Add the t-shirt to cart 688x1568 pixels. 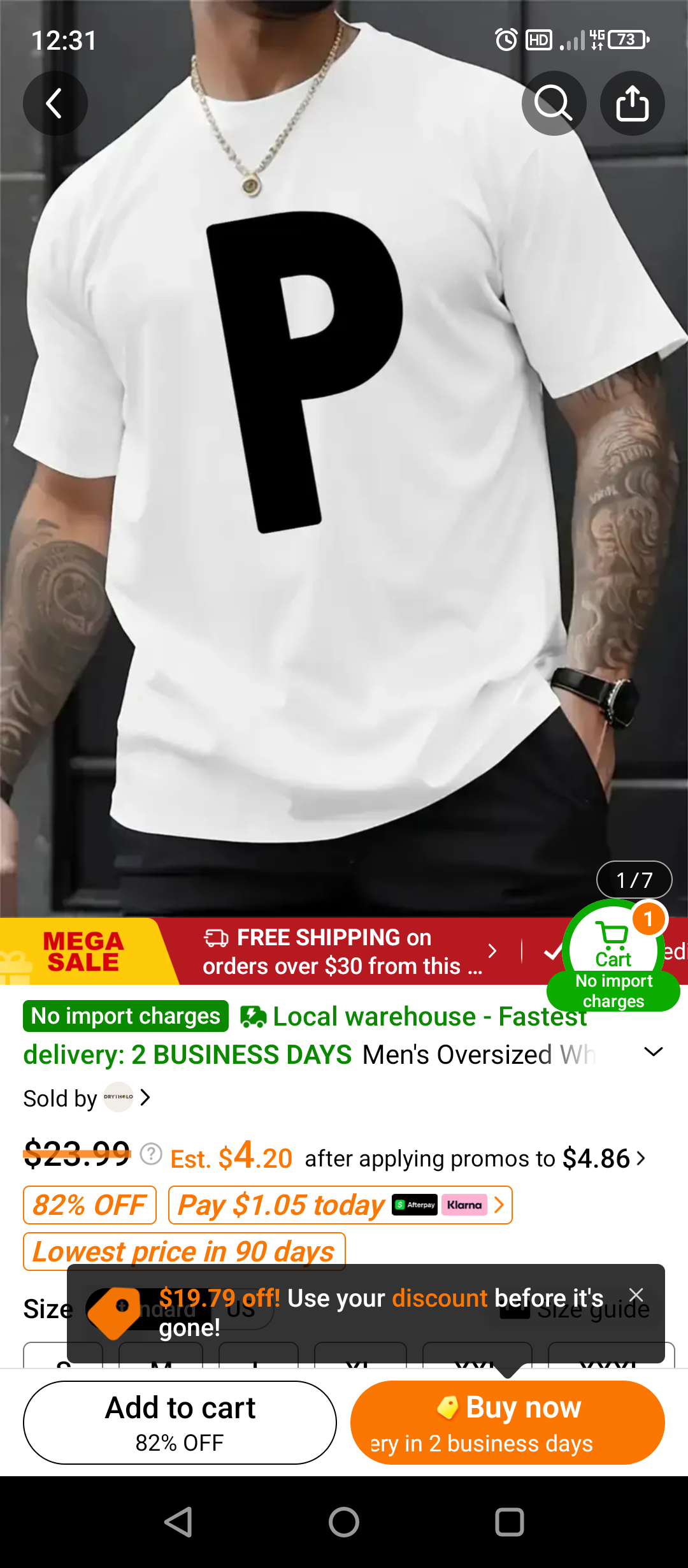click(180, 1423)
